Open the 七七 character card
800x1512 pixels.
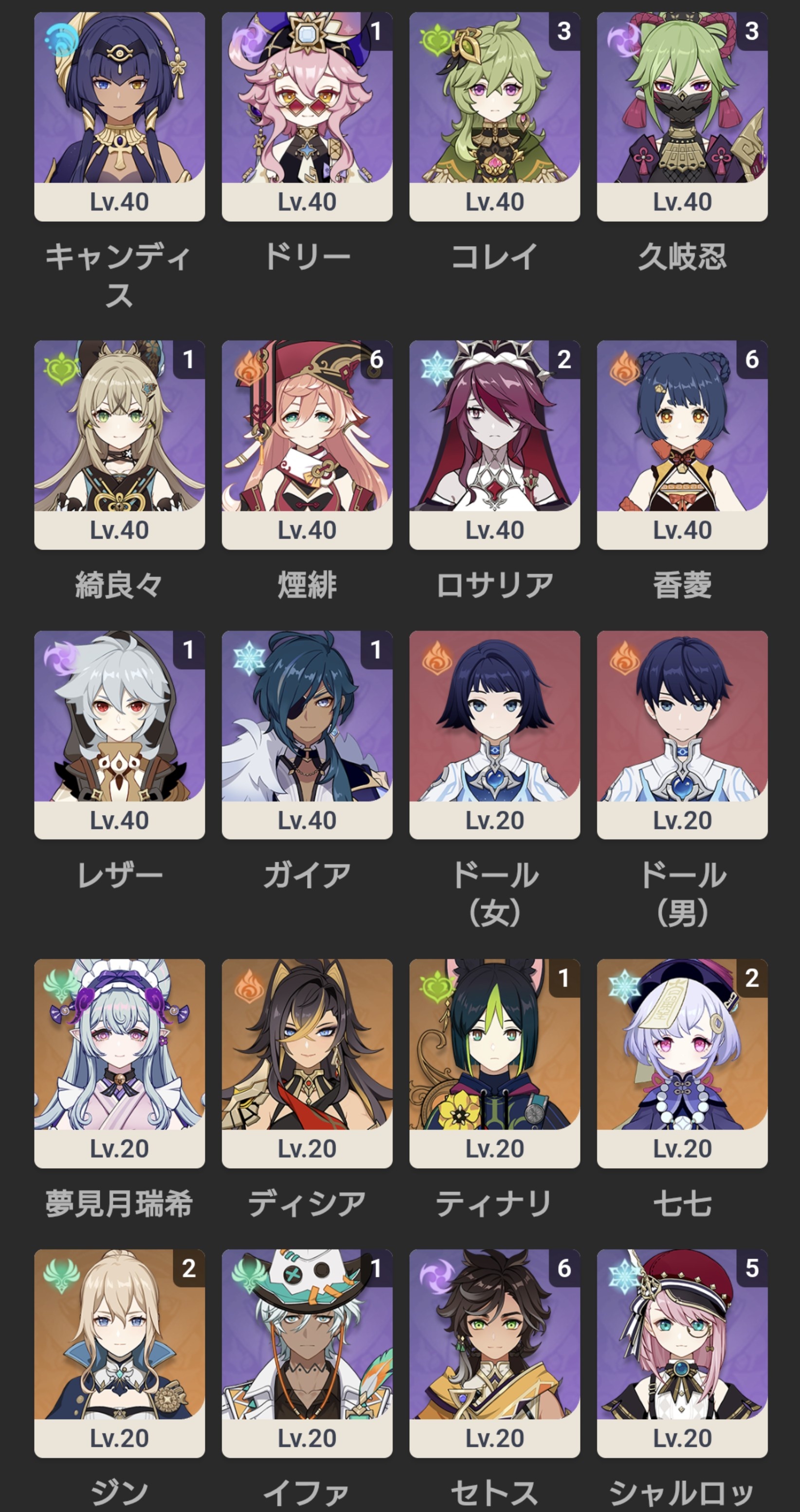(x=682, y=1063)
